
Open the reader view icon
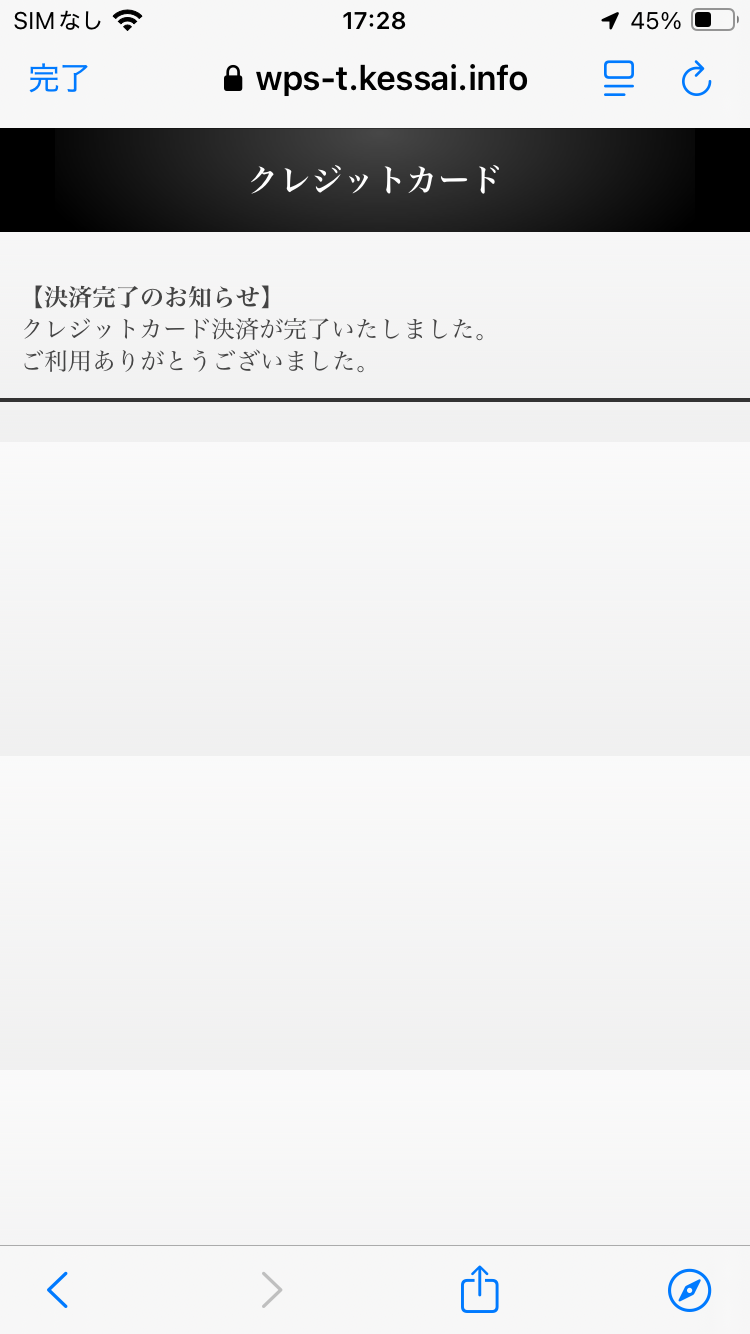click(x=619, y=79)
